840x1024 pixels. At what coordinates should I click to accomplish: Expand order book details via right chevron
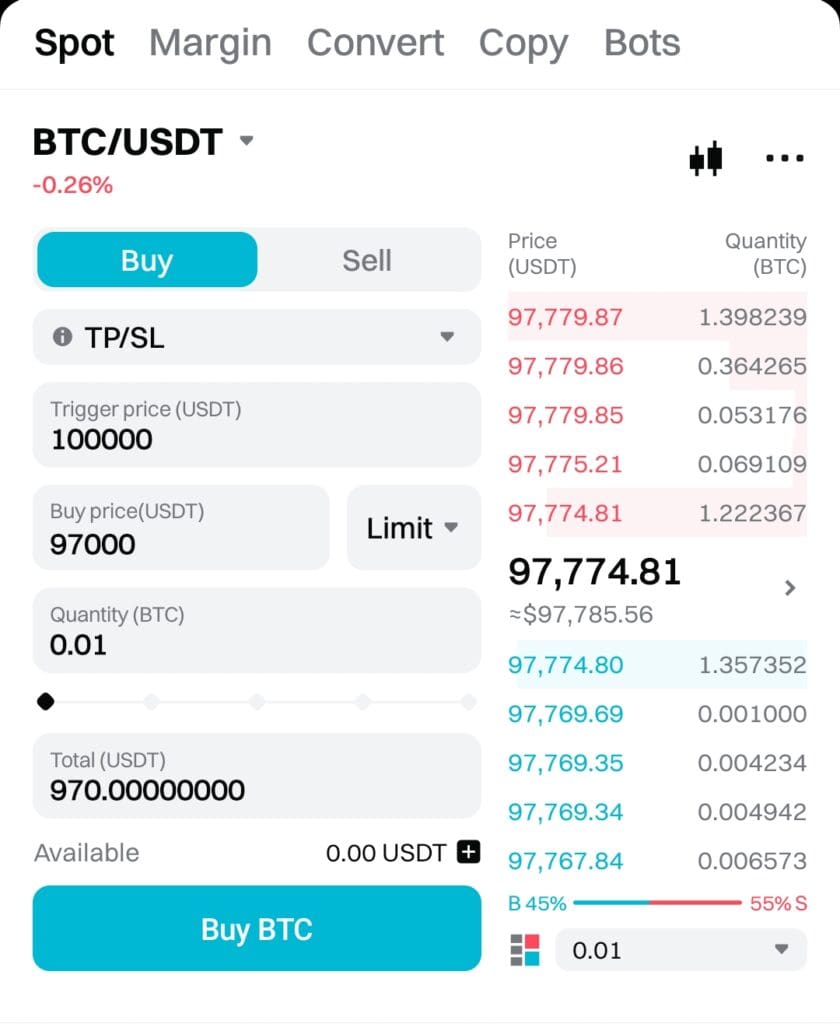tap(790, 588)
